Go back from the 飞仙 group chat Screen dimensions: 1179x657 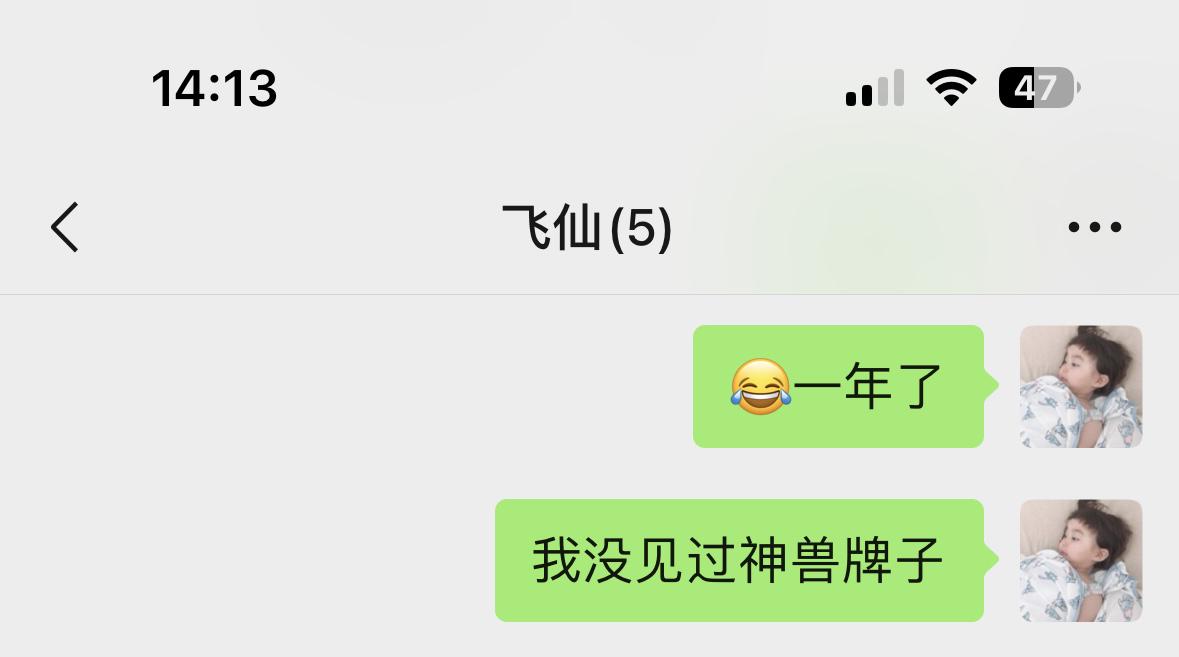pyautogui.click(x=65, y=227)
